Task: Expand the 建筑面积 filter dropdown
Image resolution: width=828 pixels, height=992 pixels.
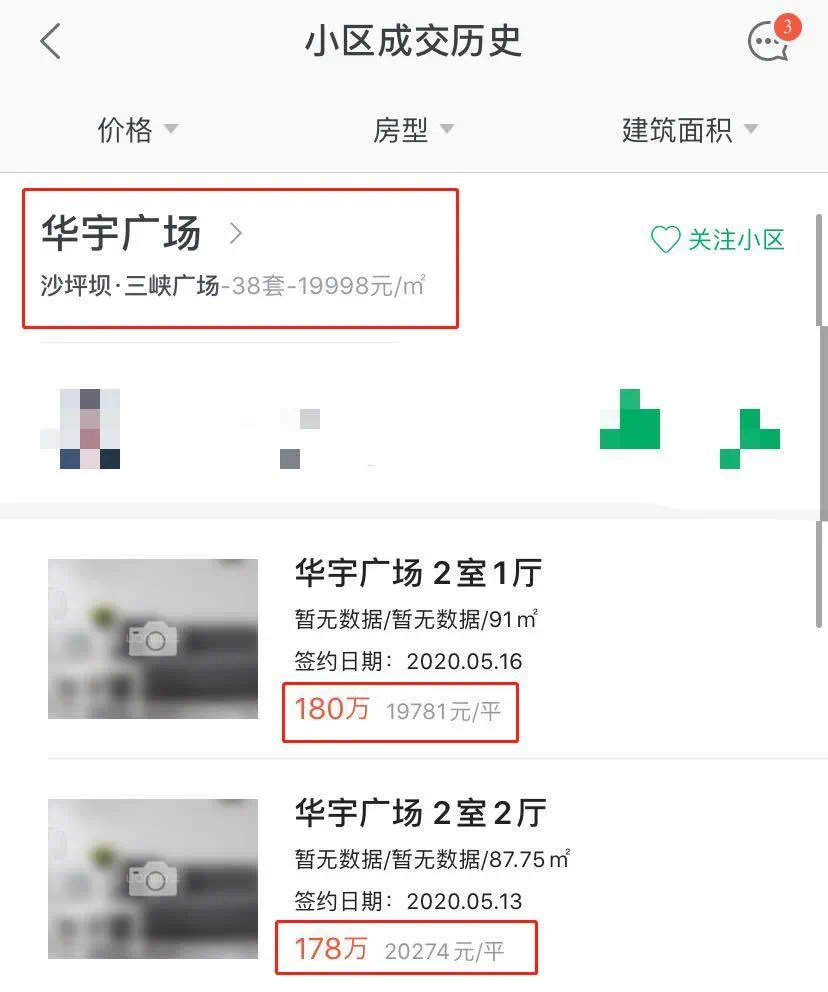Action: (690, 130)
